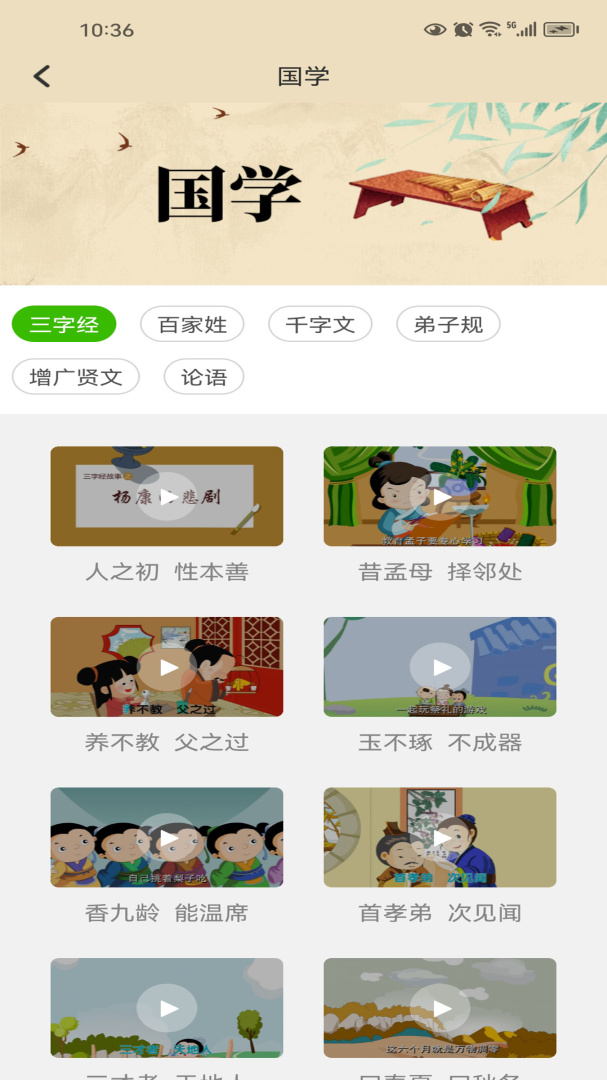Watch the video 玉不琢 不成器
This screenshot has height=1080, width=607.
(x=440, y=667)
